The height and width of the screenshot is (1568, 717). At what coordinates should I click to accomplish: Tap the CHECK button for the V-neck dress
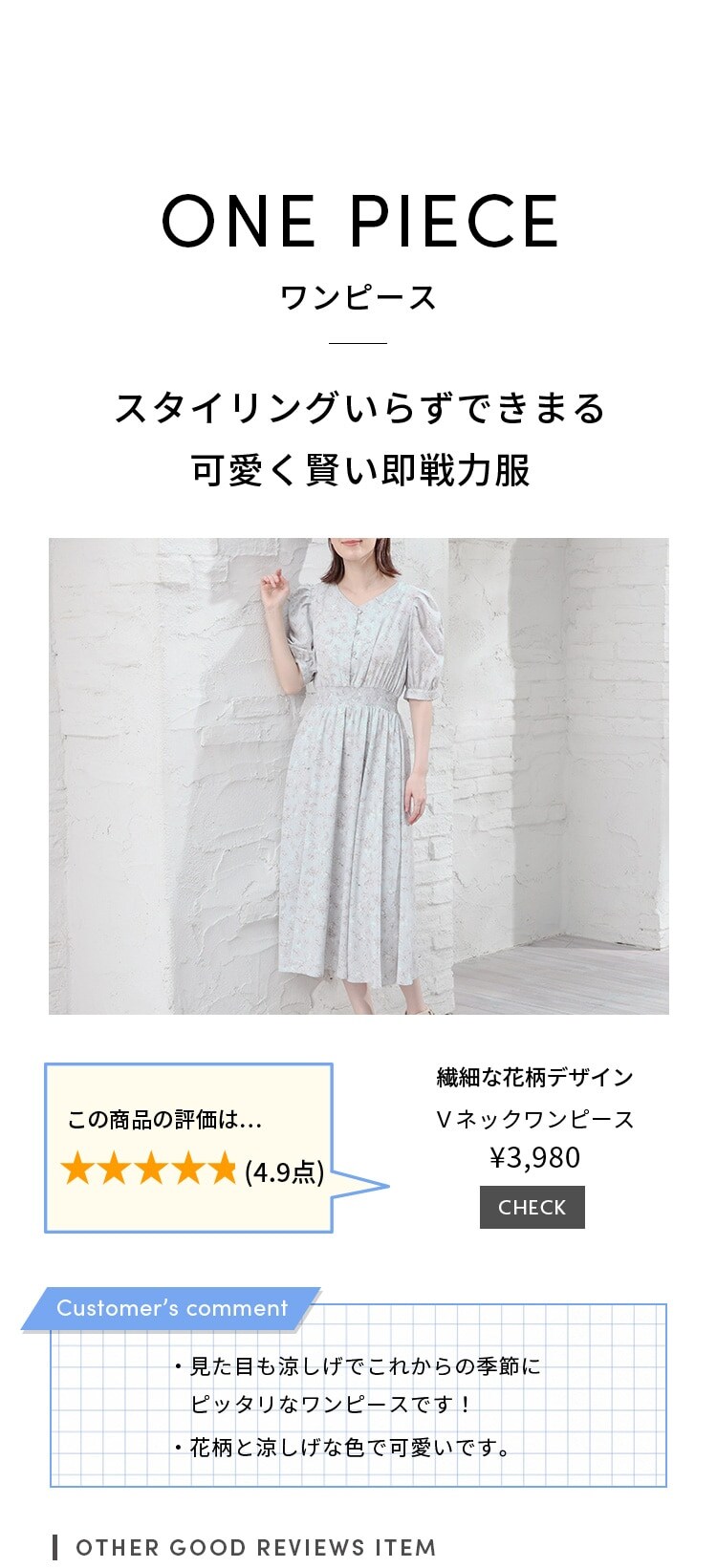(532, 1207)
